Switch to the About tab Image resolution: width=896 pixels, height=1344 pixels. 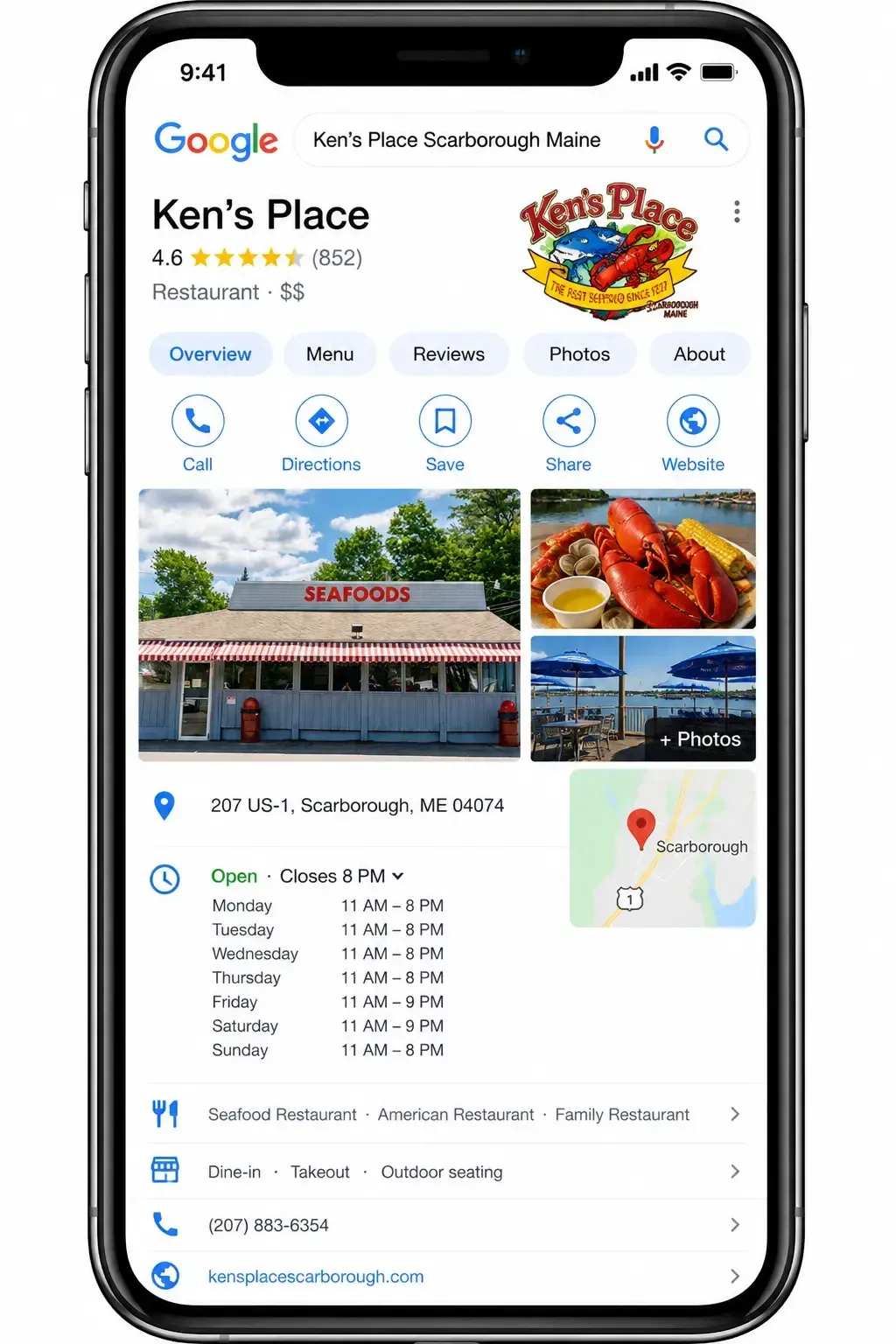pyautogui.click(x=699, y=354)
